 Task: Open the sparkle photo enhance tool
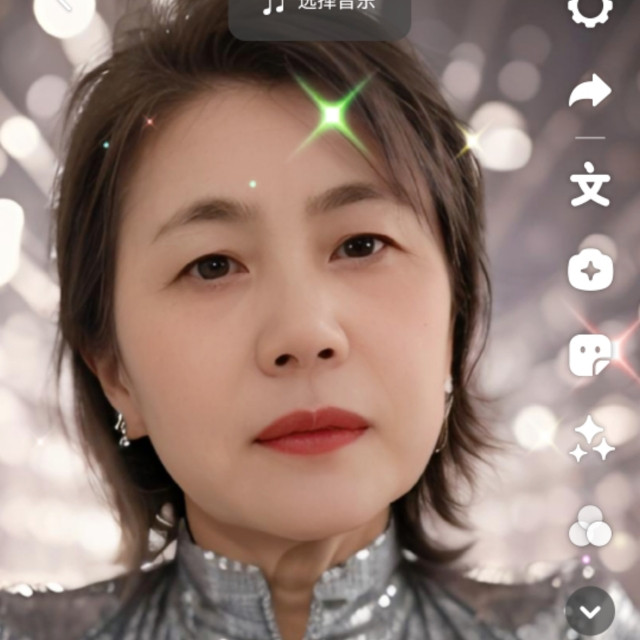(590, 270)
